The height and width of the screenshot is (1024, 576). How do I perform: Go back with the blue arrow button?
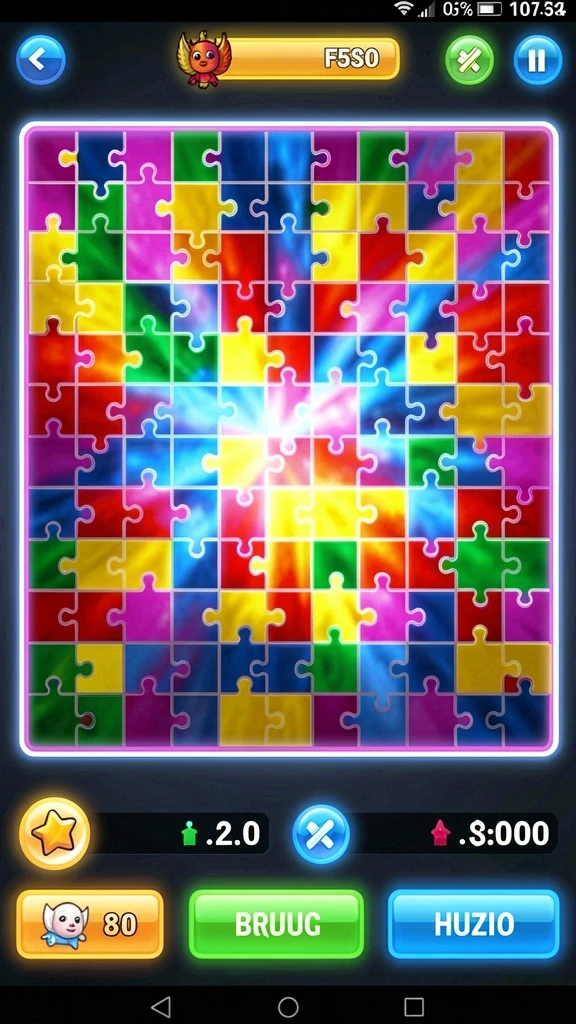pos(40,60)
